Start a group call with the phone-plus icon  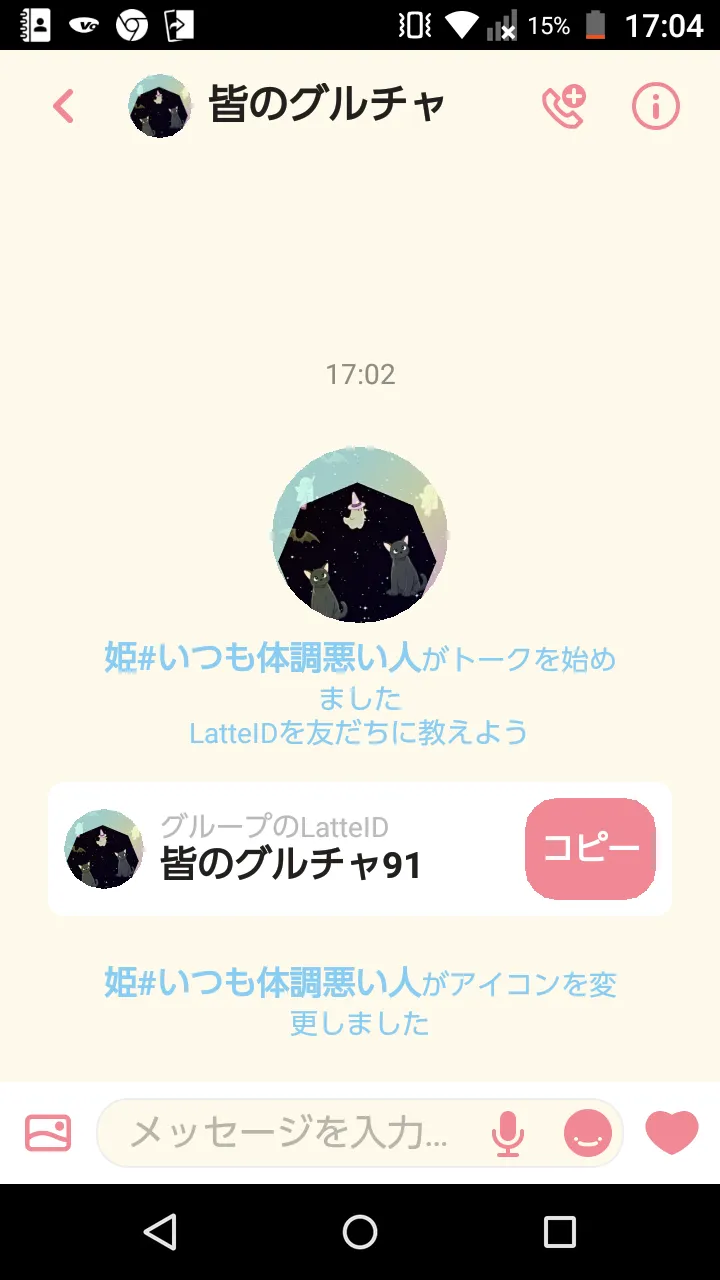tap(563, 106)
